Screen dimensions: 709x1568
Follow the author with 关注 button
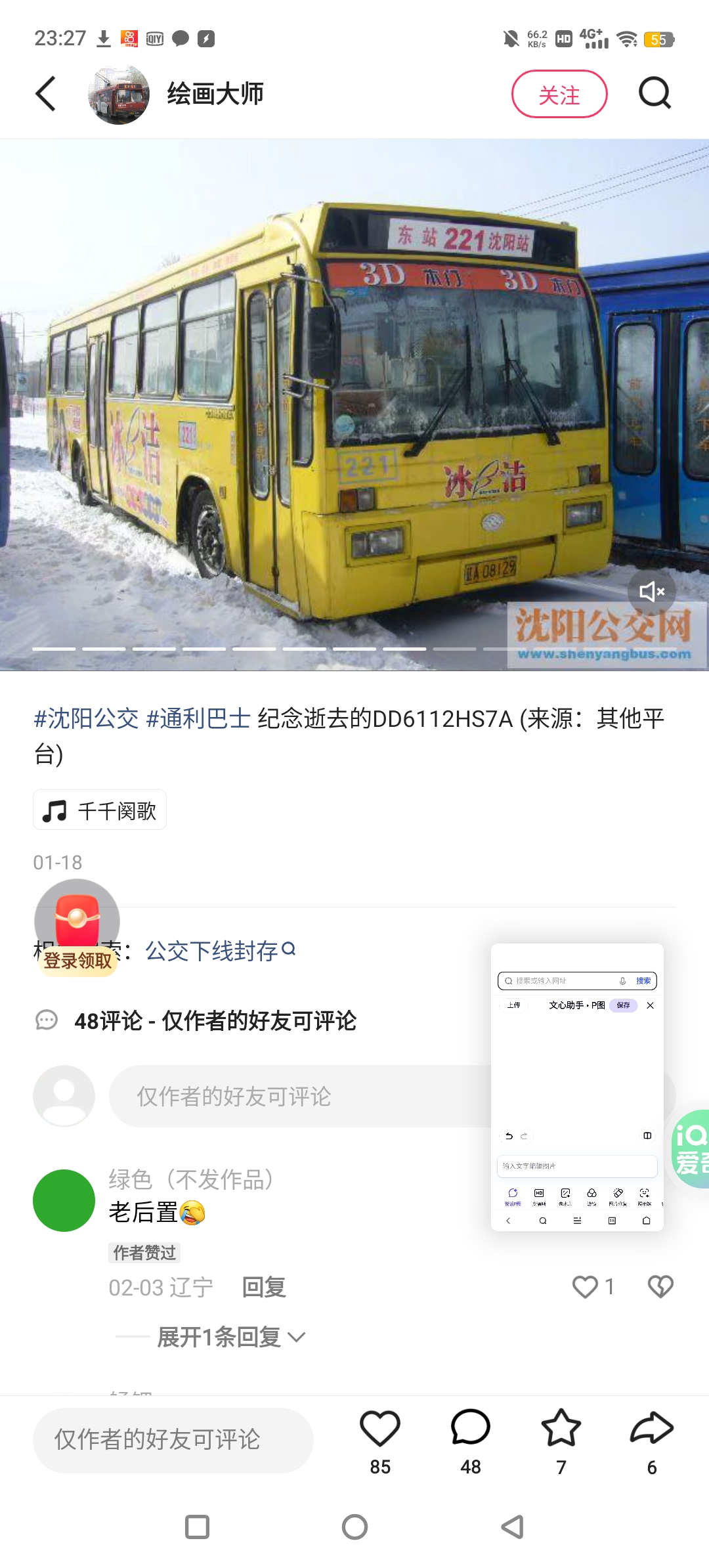click(559, 94)
